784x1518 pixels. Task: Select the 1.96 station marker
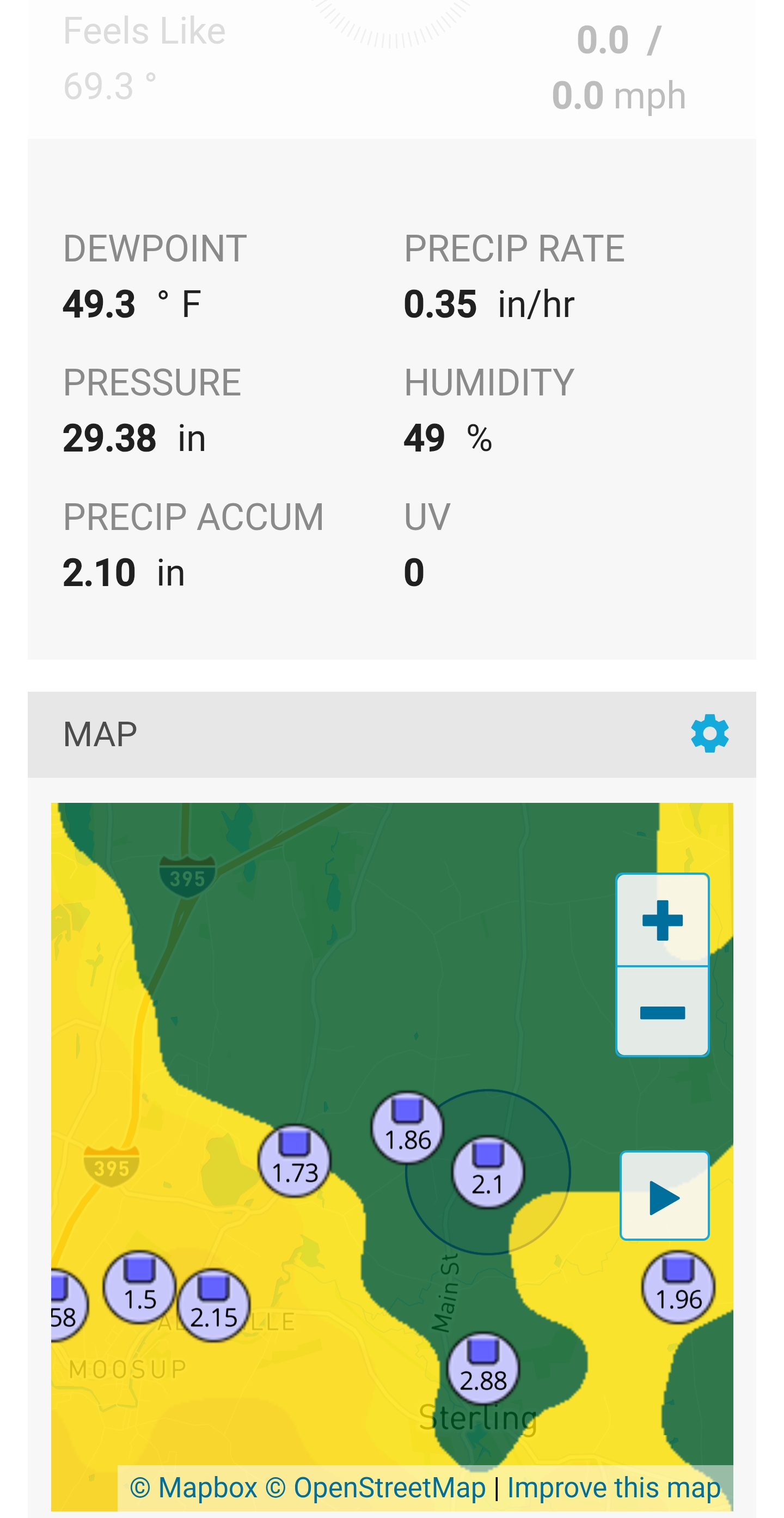pos(678,1287)
